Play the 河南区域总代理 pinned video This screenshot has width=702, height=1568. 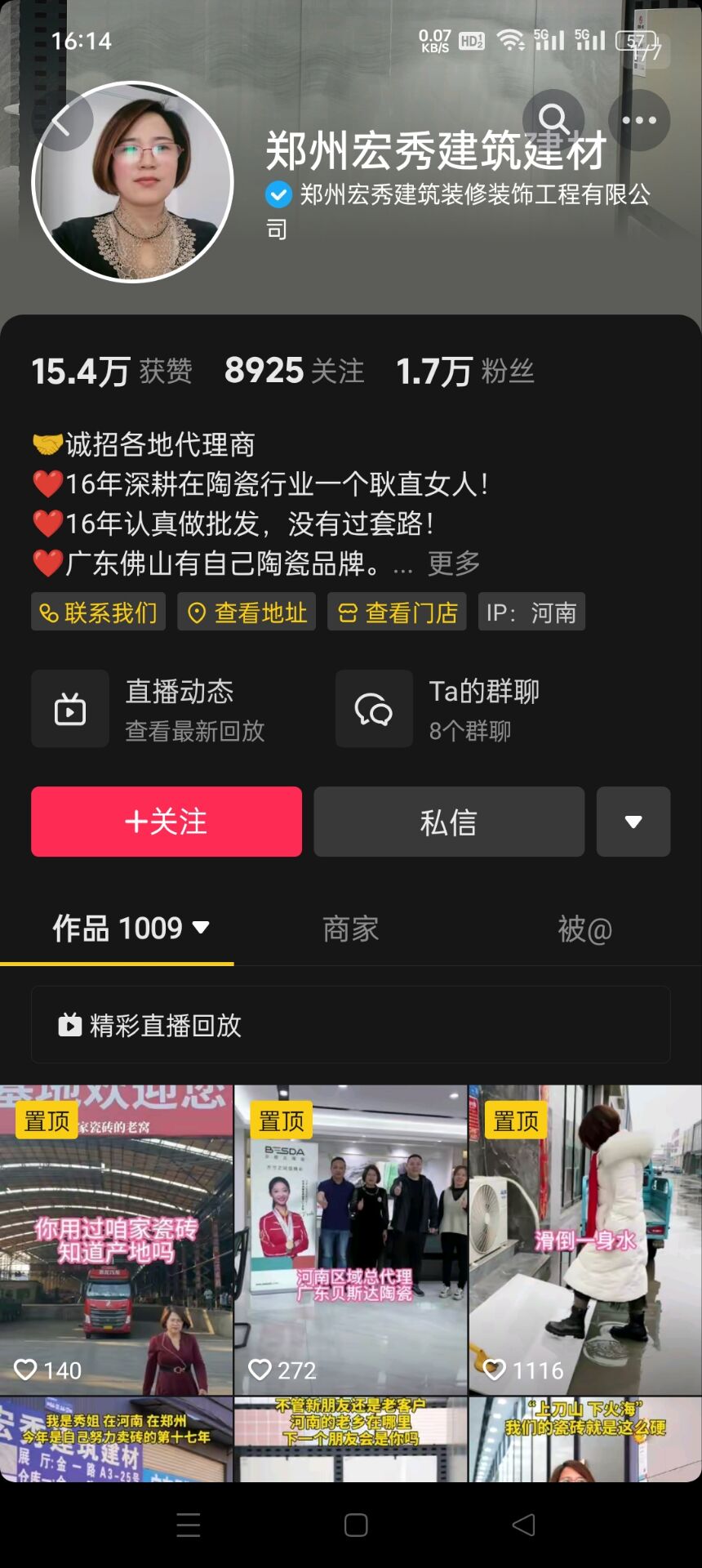click(351, 1241)
